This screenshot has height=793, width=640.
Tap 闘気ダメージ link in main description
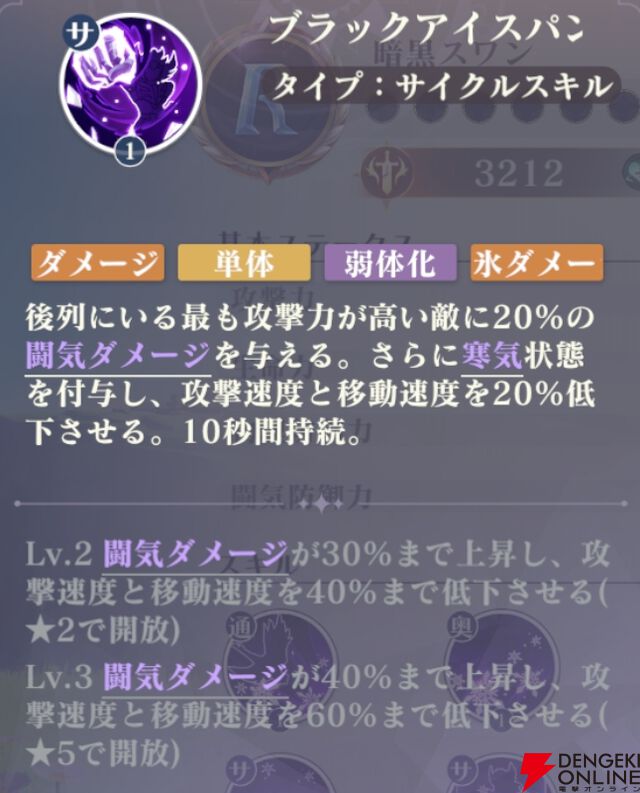coord(119,354)
